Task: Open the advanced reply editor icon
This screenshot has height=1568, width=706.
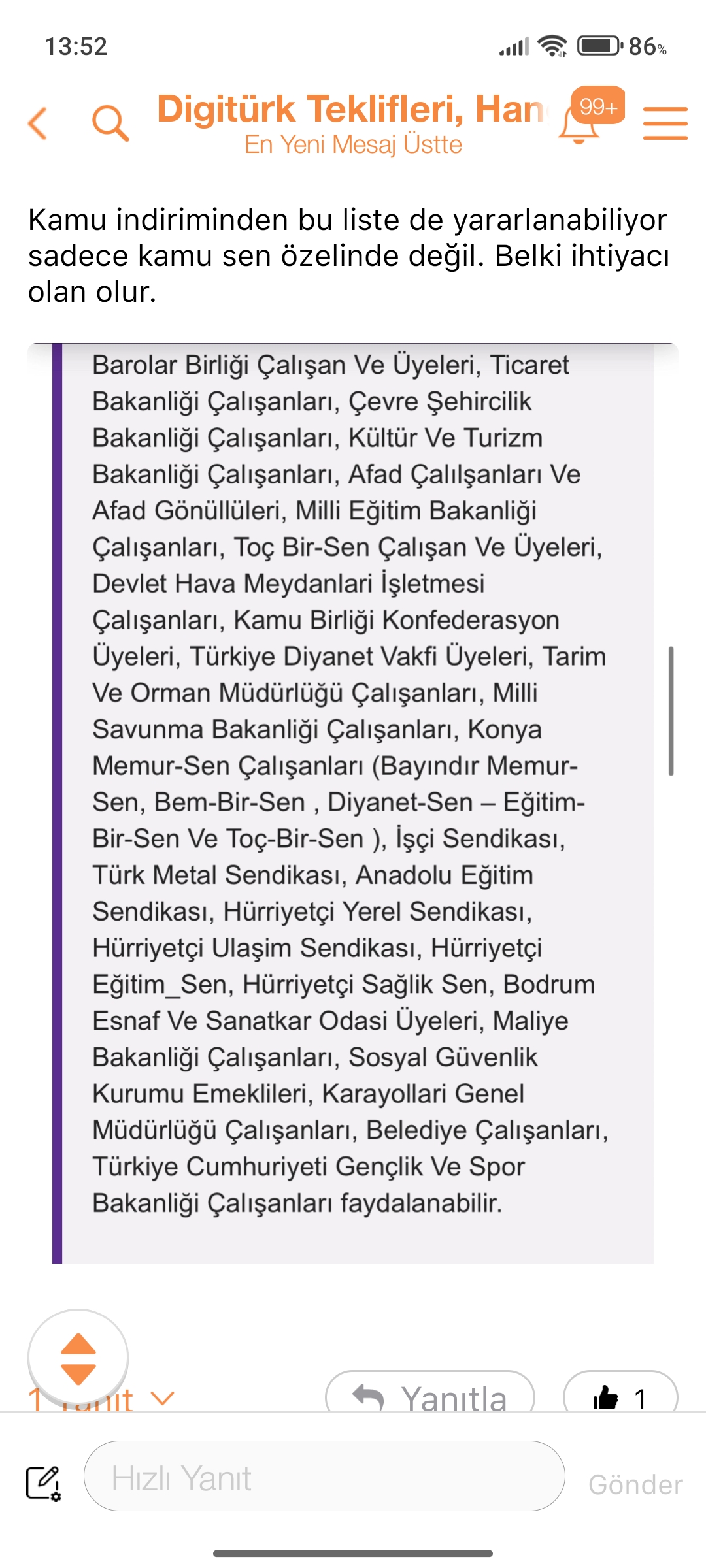Action: pyautogui.click(x=44, y=1483)
